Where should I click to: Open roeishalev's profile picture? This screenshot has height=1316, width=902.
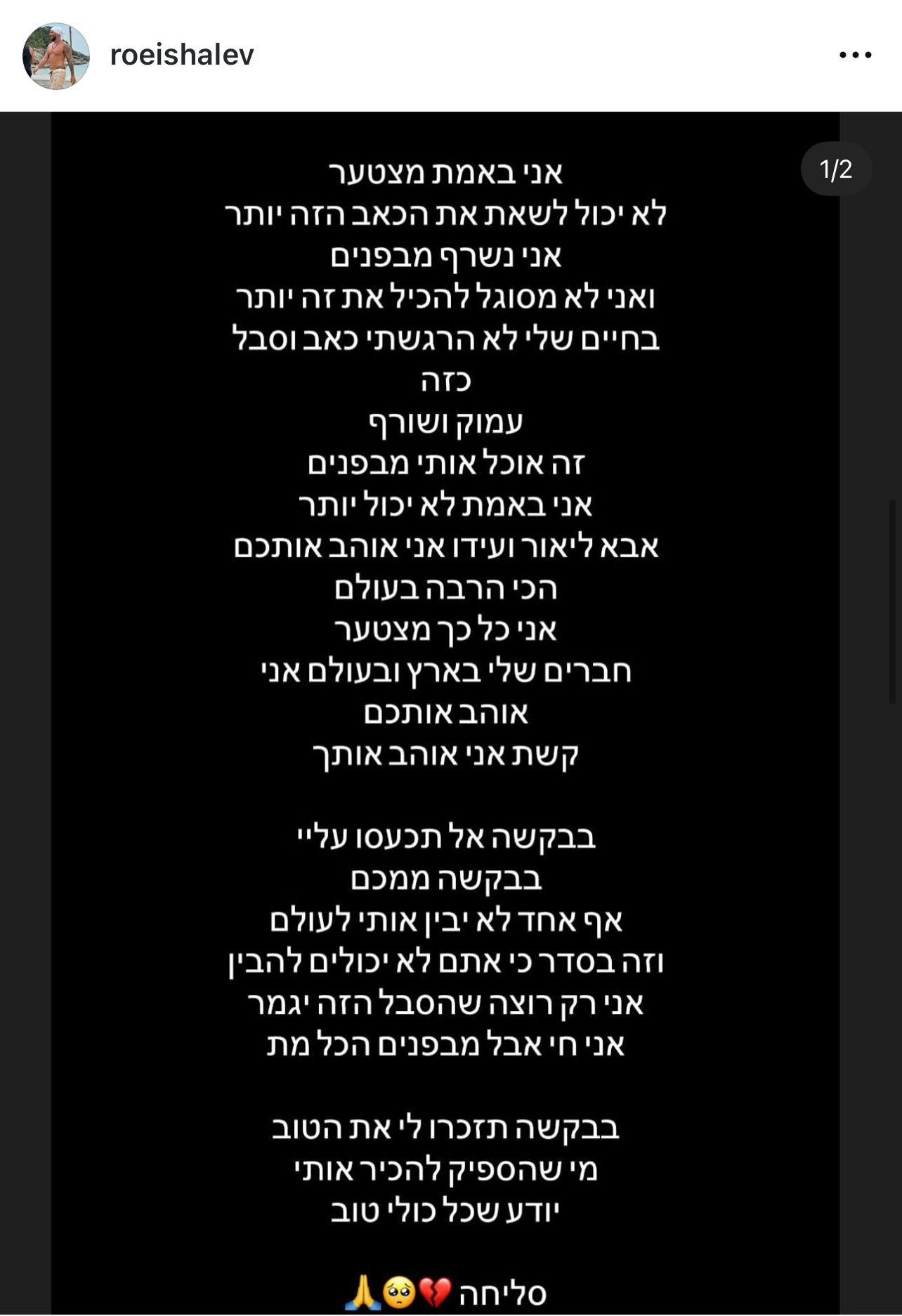(x=56, y=56)
